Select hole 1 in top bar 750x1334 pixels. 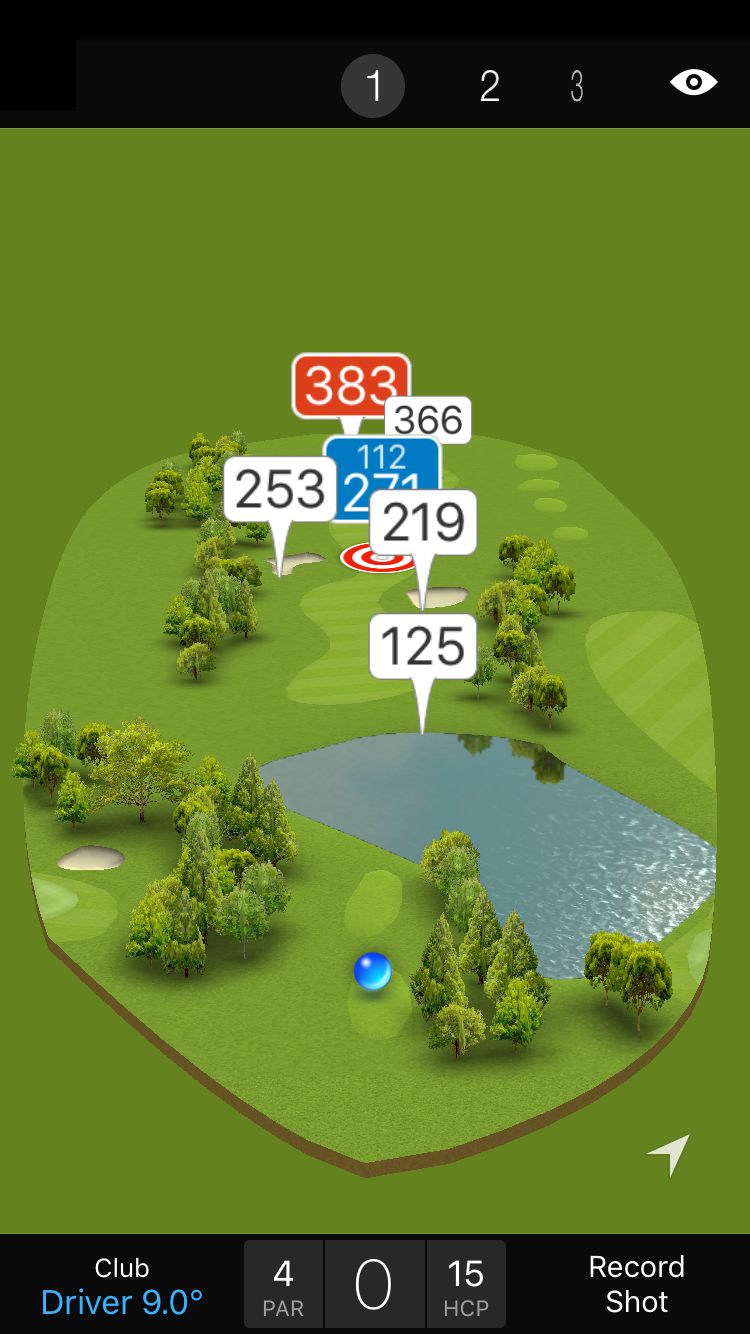click(x=373, y=87)
